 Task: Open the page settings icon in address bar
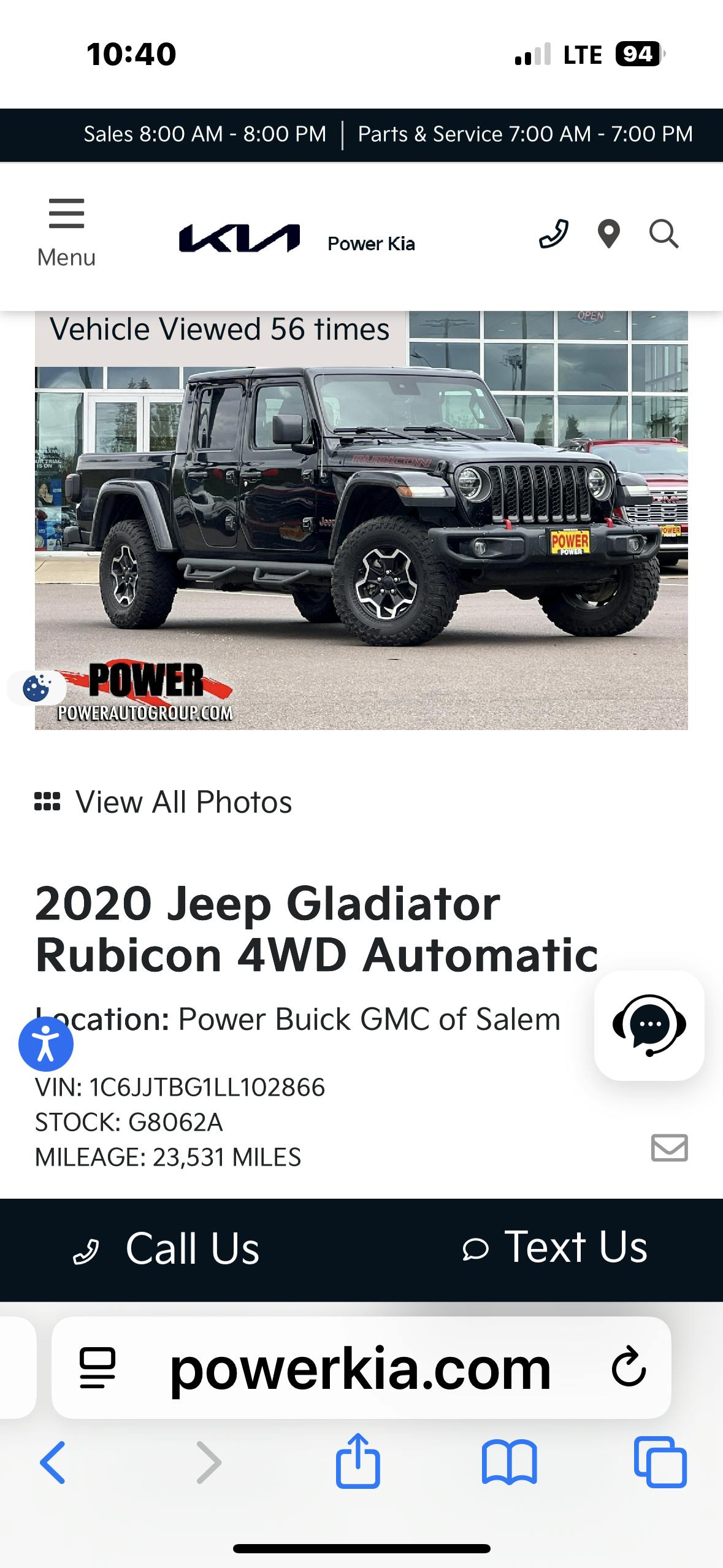pyautogui.click(x=98, y=1367)
